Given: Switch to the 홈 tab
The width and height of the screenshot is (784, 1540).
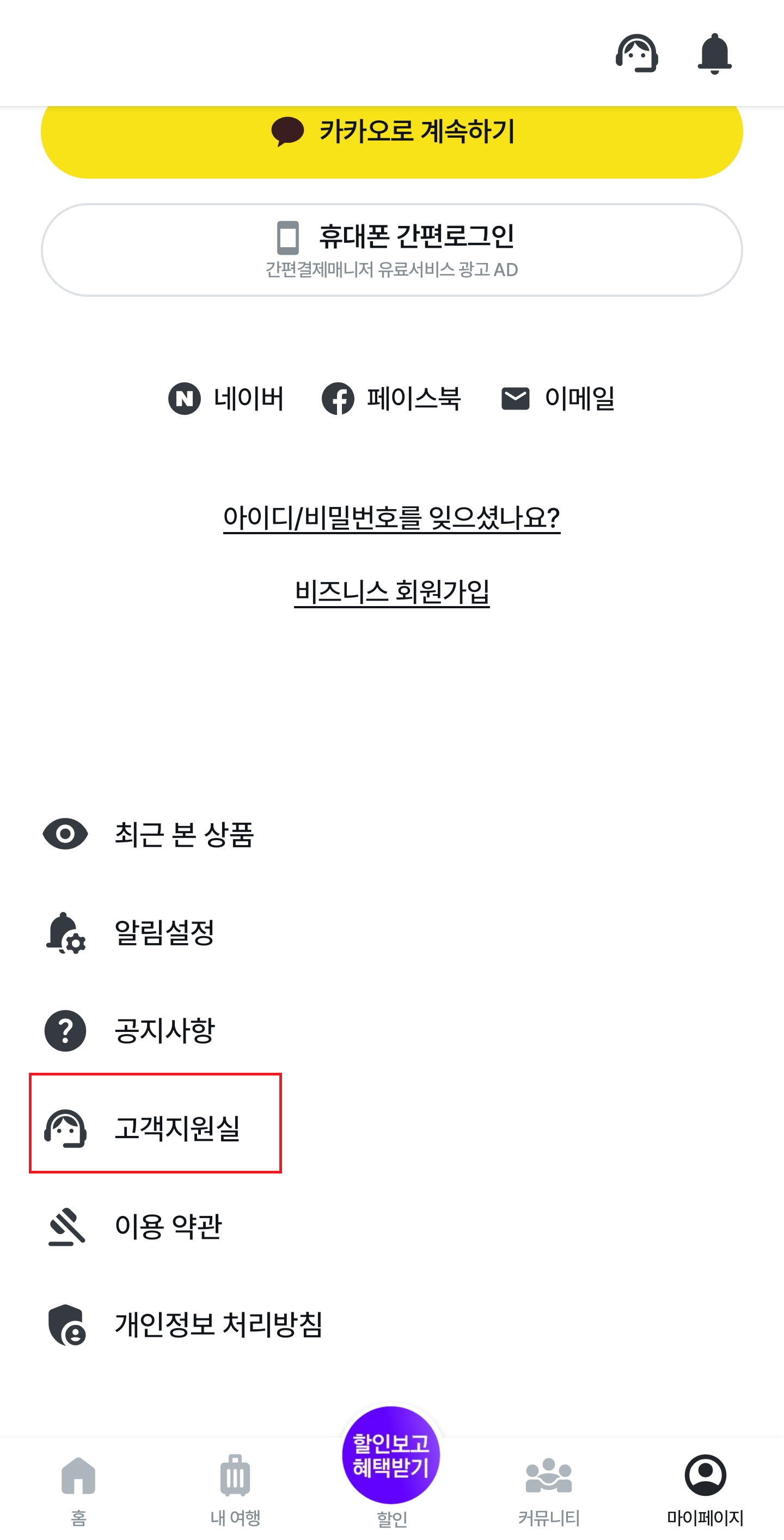Looking at the screenshot, I should pos(78,1489).
